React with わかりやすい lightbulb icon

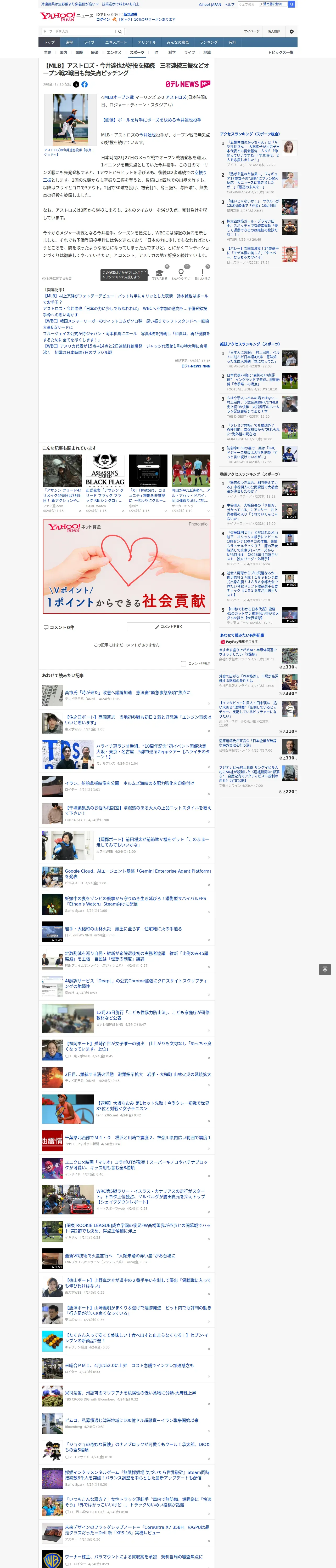181,274
